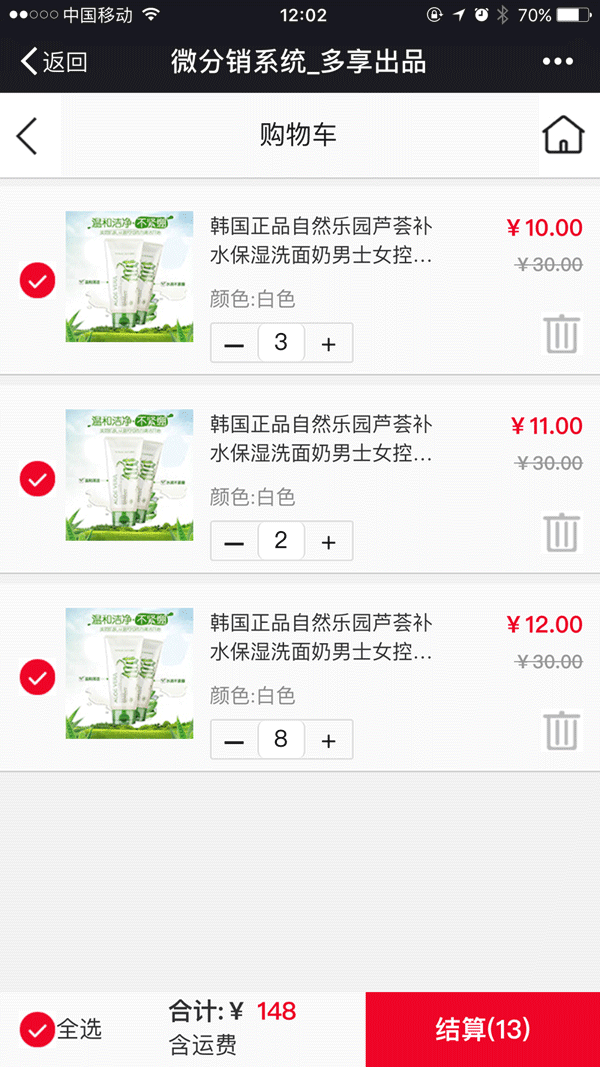Screen dimensions: 600x1067
Task: Open the product image of the ¥12.00 item
Action: (x=129, y=673)
